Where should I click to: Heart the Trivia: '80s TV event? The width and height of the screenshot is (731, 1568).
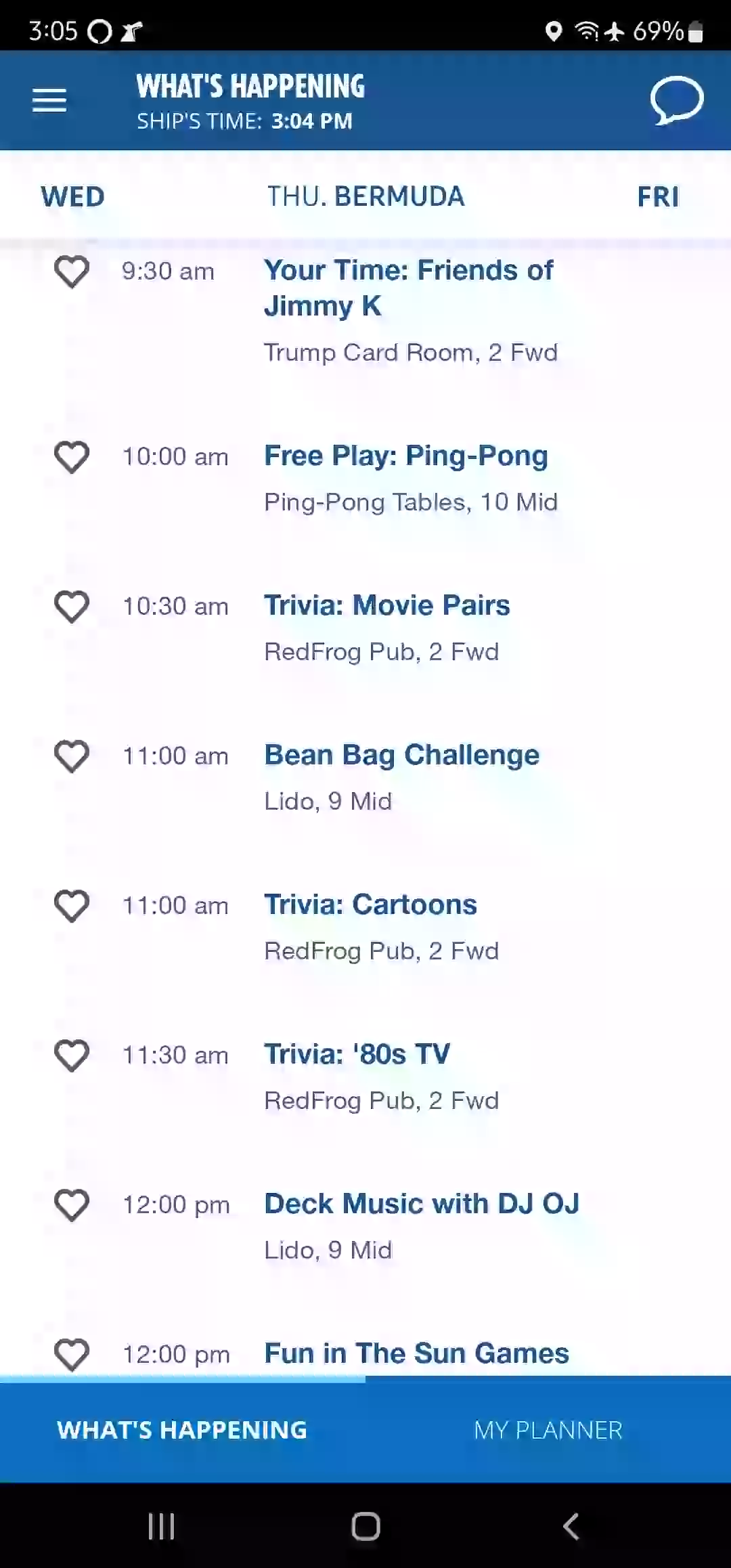tap(72, 1055)
